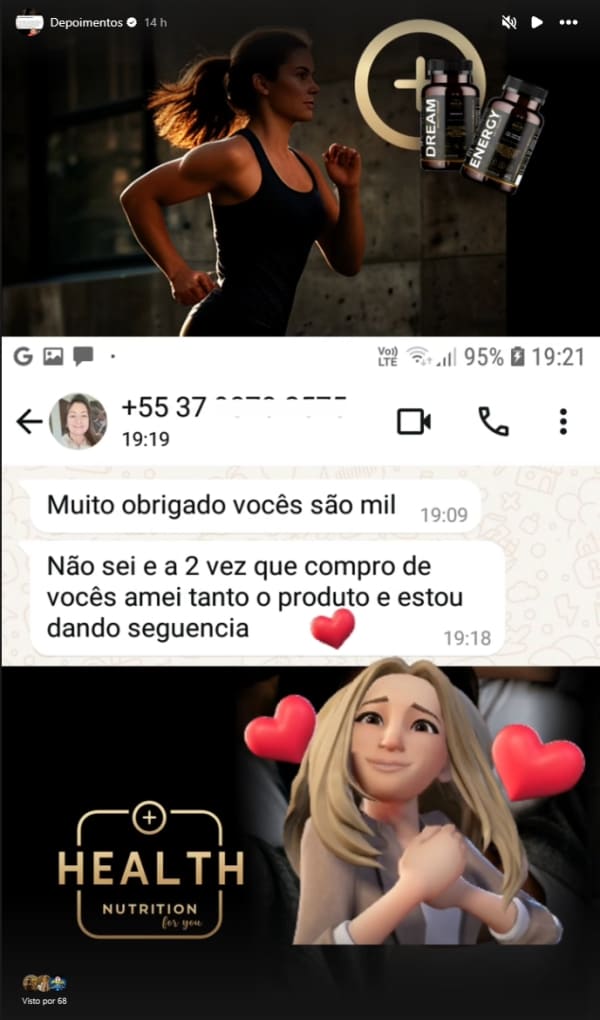This screenshot has width=600, height=1020.
Task: Open the Depoimentos profile name
Action: pos(86,21)
